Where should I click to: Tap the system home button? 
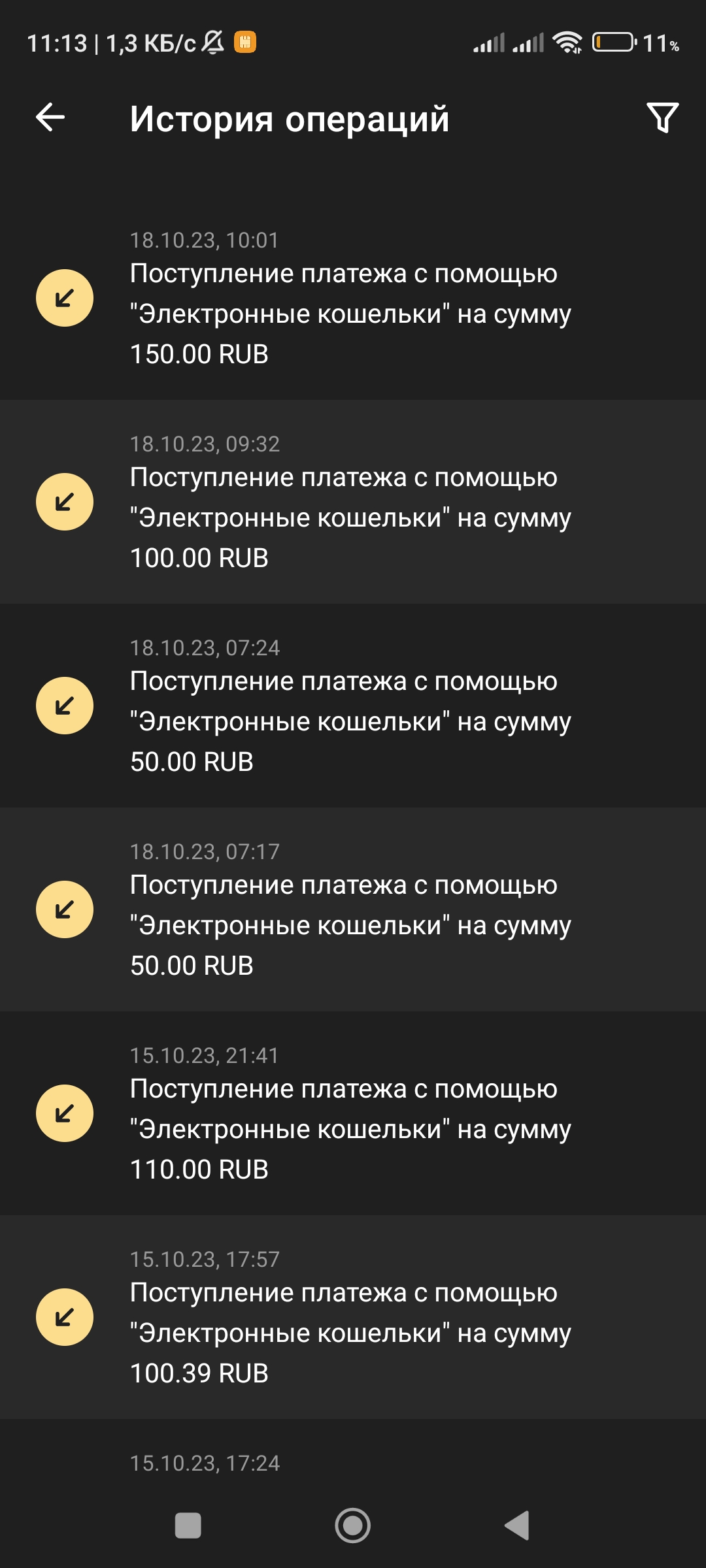pos(353,1526)
